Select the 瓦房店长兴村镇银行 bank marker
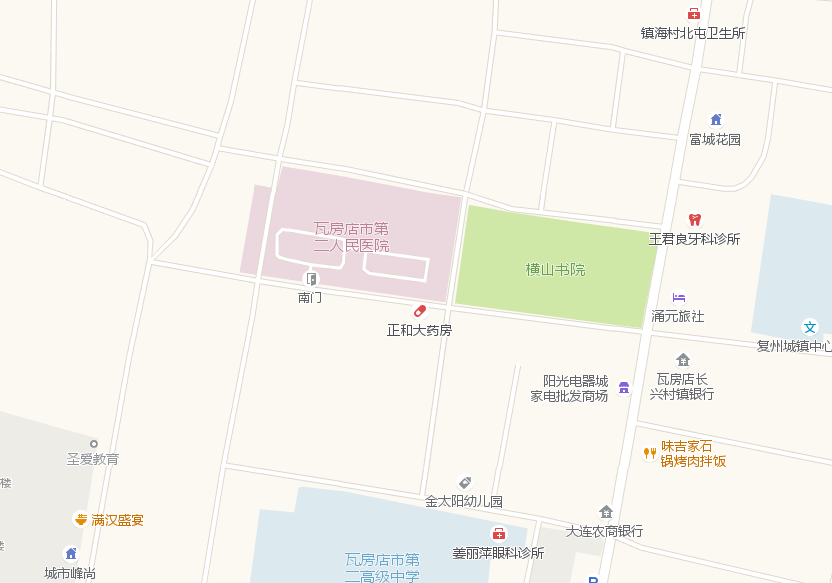832x583 pixels. (x=683, y=360)
